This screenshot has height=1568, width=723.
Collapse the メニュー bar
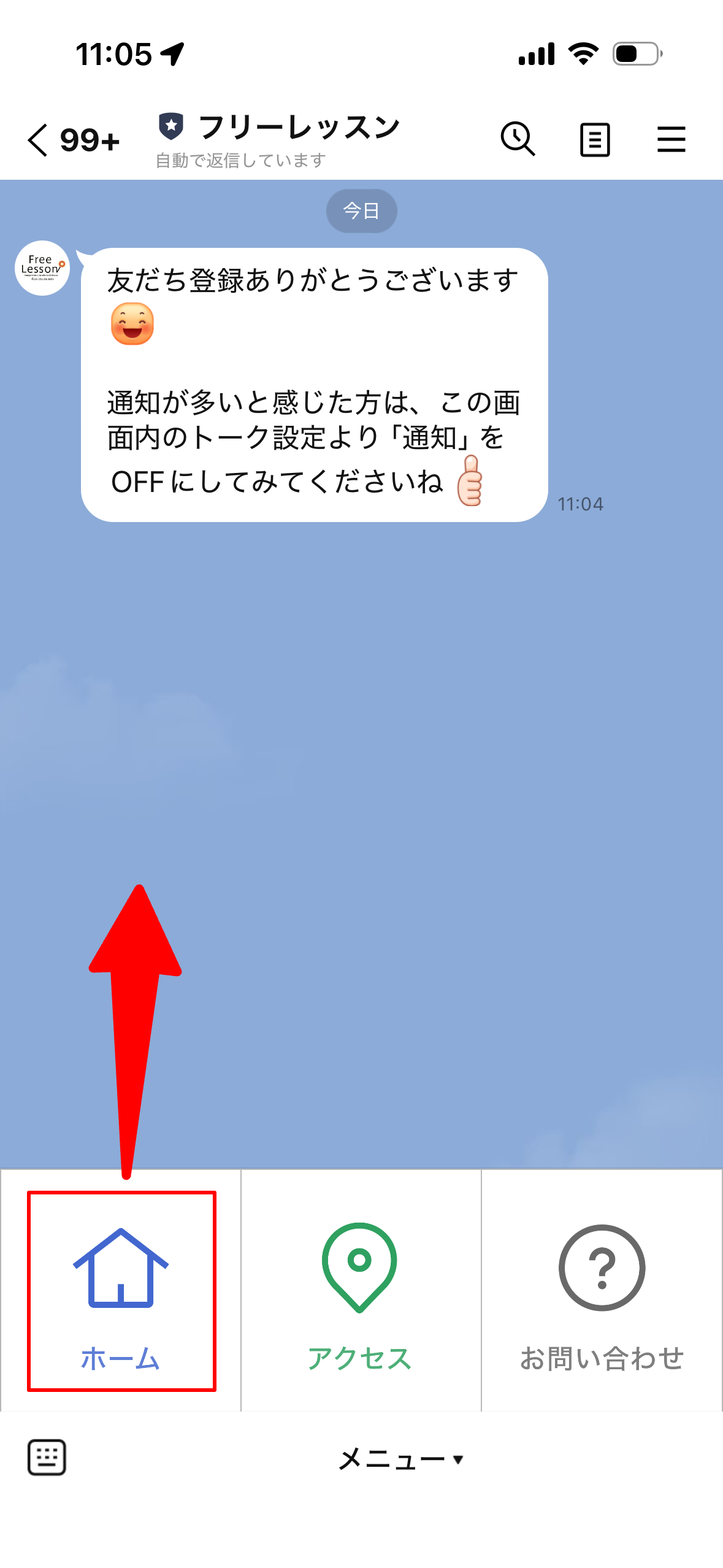[400, 1459]
